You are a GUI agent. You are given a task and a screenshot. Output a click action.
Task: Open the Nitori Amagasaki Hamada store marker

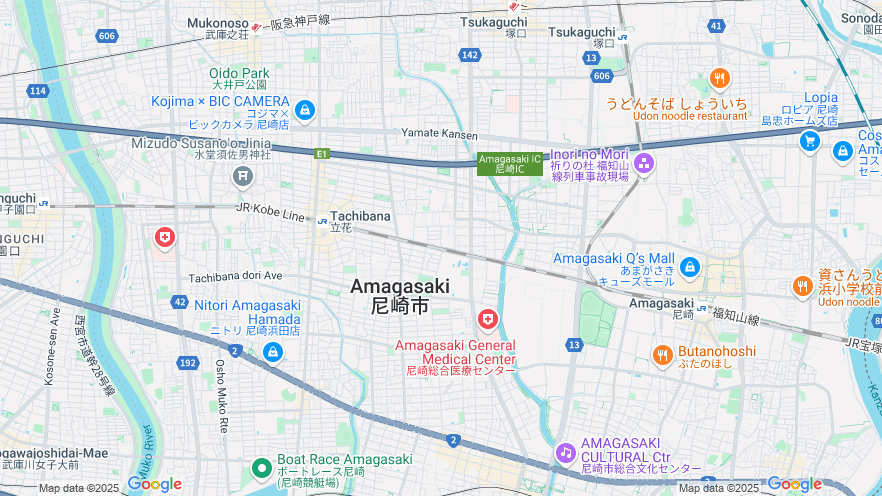pos(272,352)
